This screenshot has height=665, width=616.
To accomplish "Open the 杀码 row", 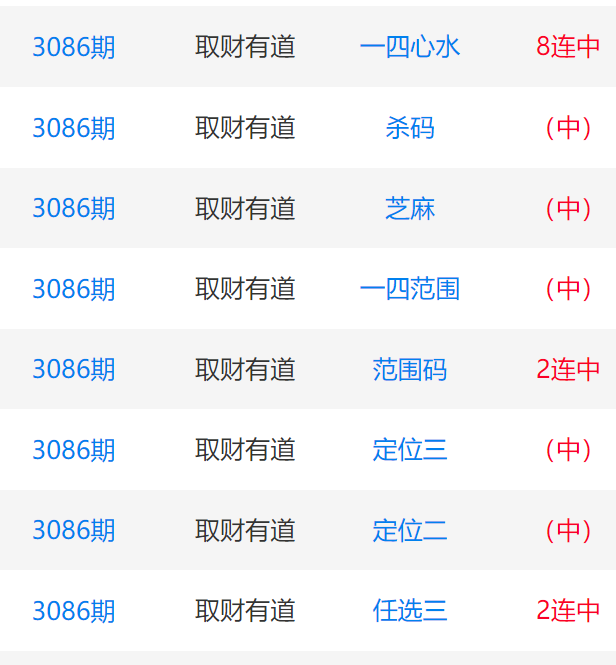I will [409, 128].
